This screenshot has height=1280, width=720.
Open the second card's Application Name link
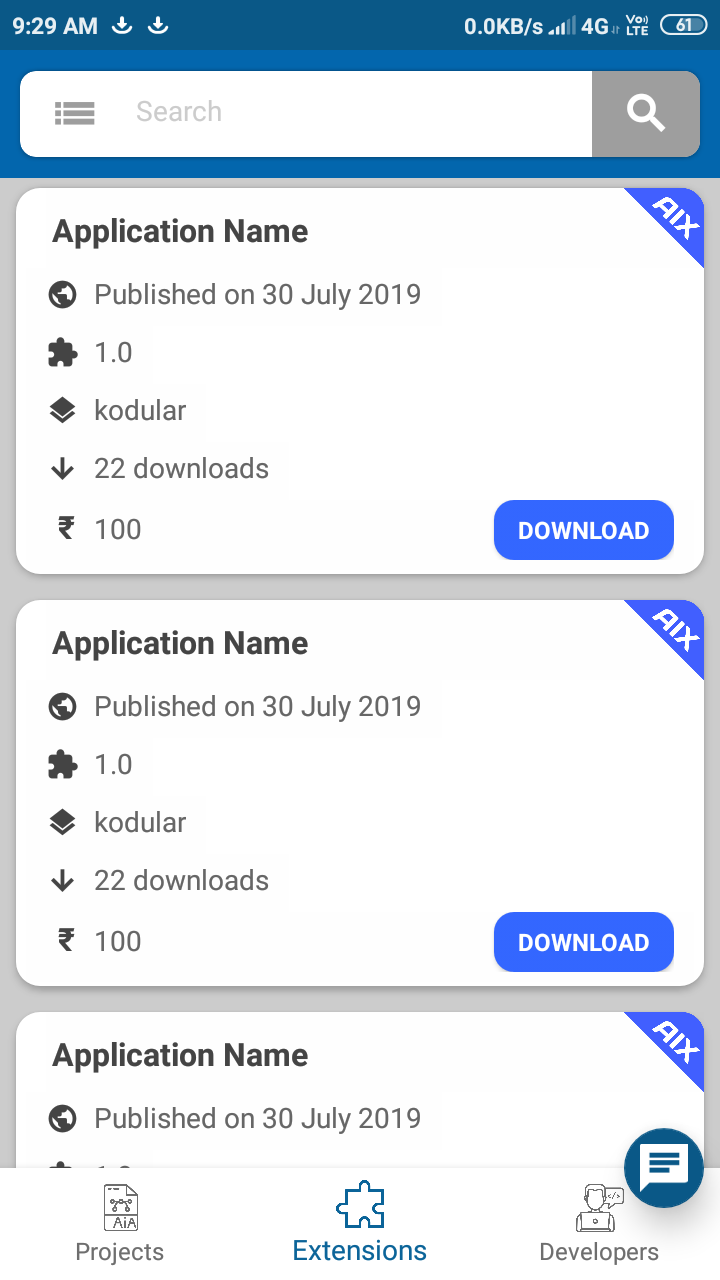(x=180, y=642)
